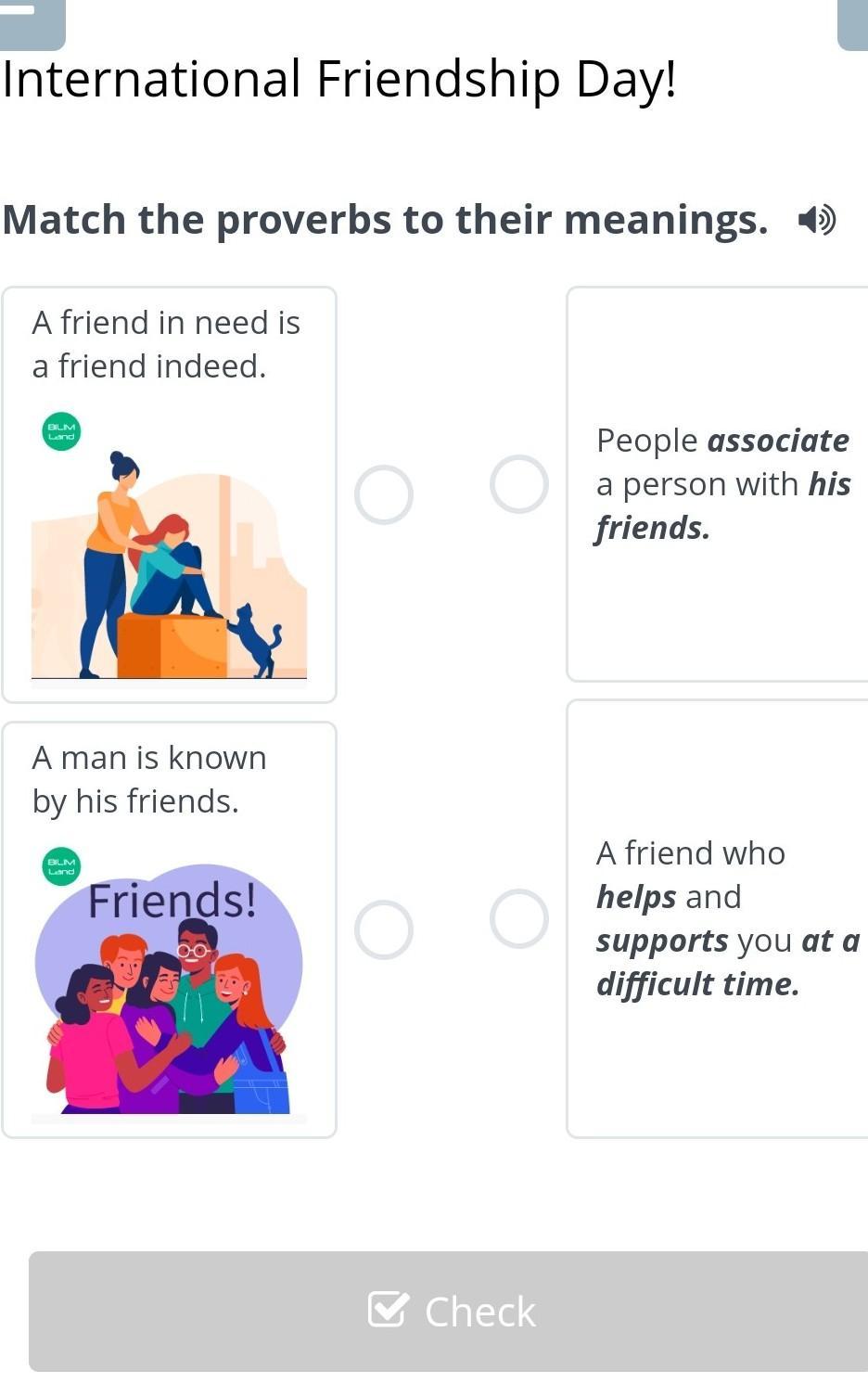Select the connector for 'A friend who helps'

519,919
